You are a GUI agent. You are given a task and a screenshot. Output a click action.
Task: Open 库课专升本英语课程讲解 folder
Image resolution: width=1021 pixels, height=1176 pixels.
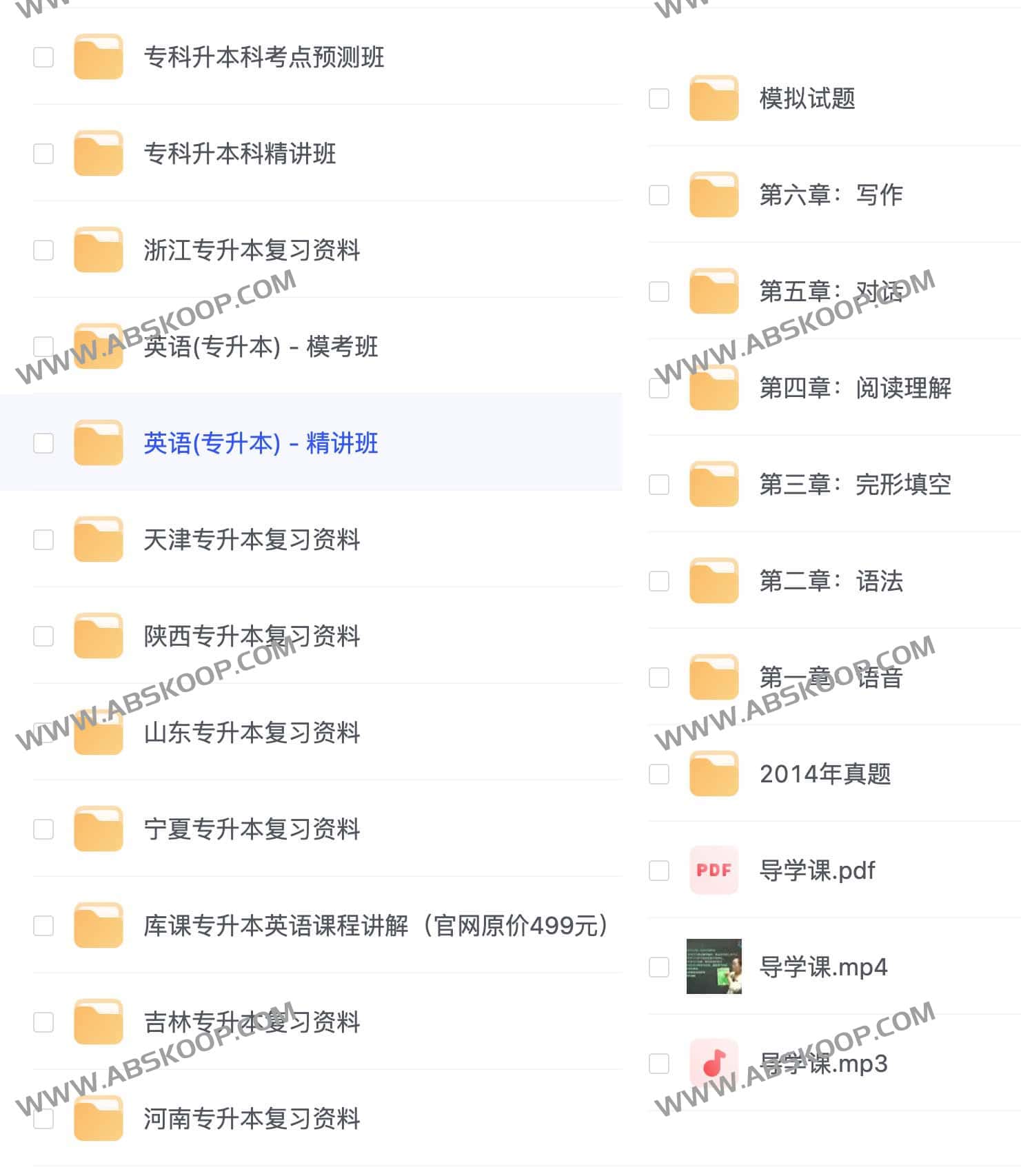(376, 926)
